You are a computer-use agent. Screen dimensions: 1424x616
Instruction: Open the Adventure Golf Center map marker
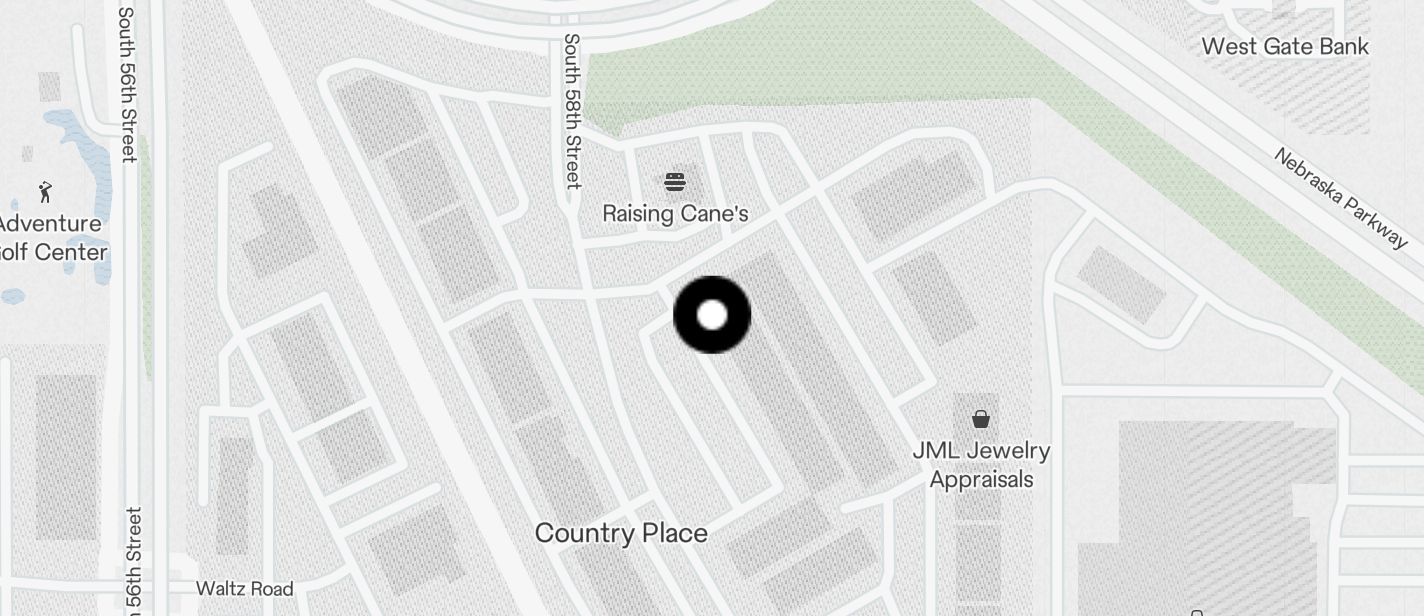click(45, 191)
